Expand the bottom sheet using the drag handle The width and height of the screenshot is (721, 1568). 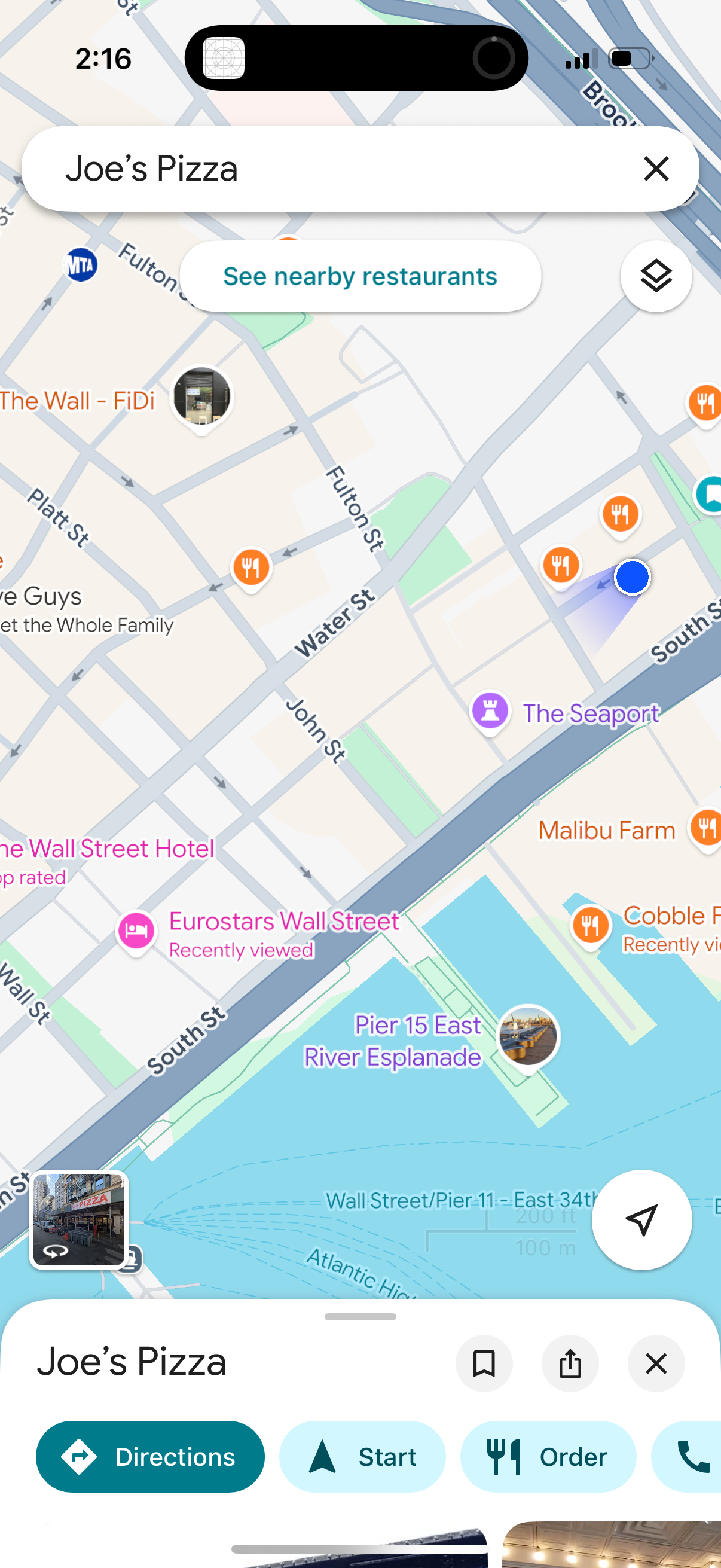click(360, 1317)
